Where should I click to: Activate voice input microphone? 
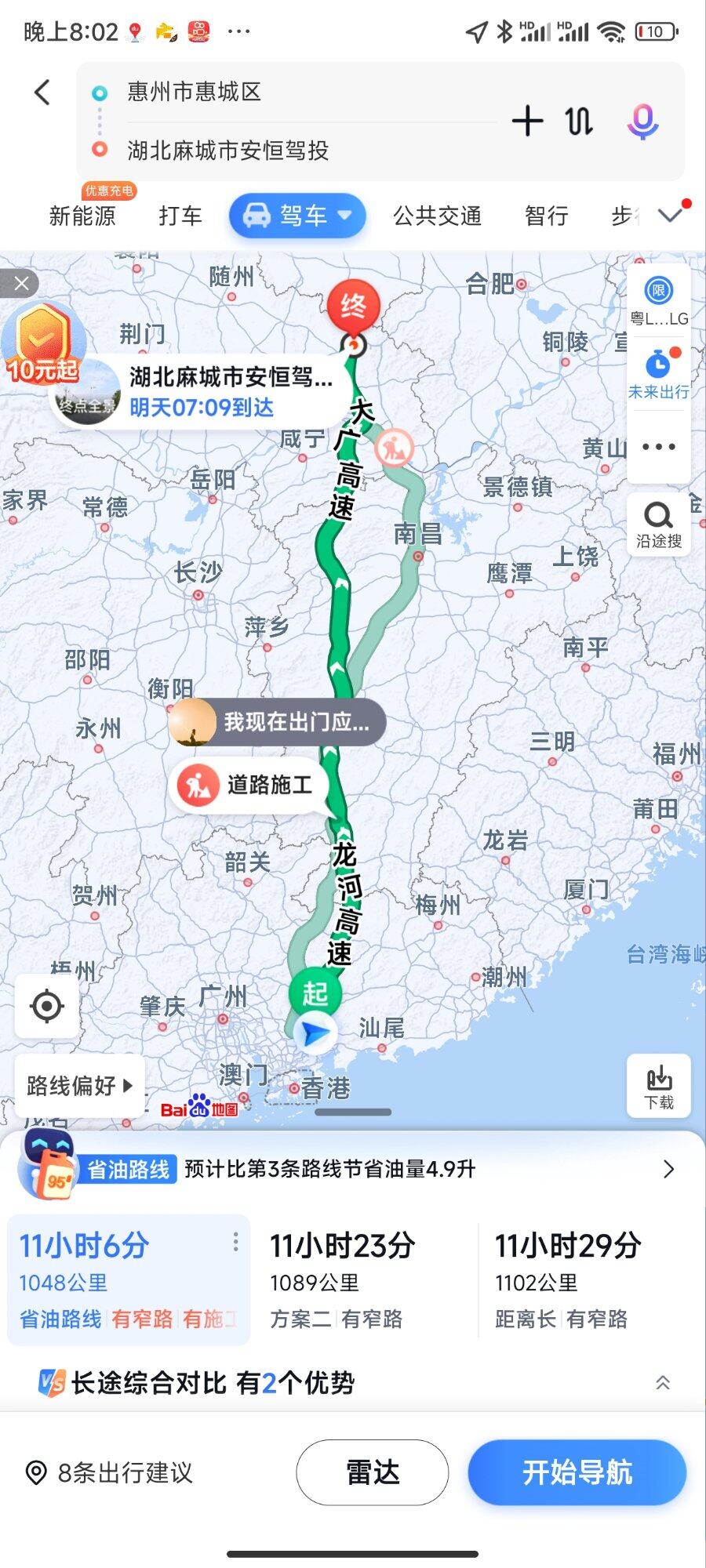pos(642,122)
